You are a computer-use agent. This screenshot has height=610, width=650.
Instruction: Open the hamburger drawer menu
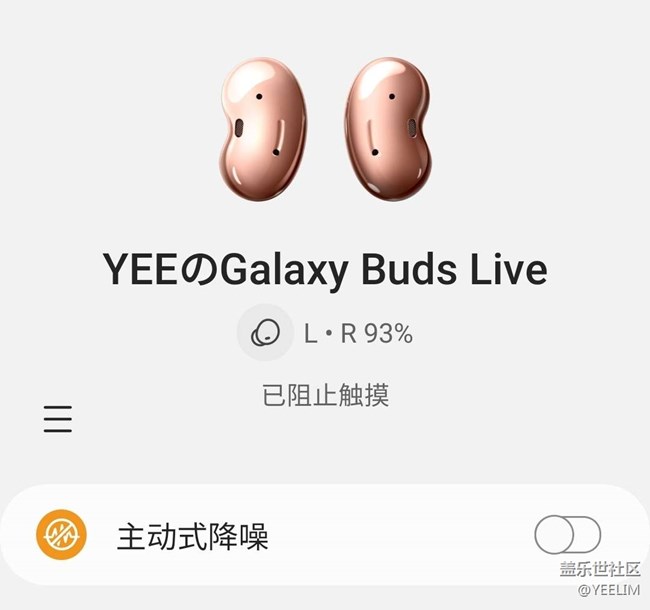pyautogui.click(x=58, y=419)
